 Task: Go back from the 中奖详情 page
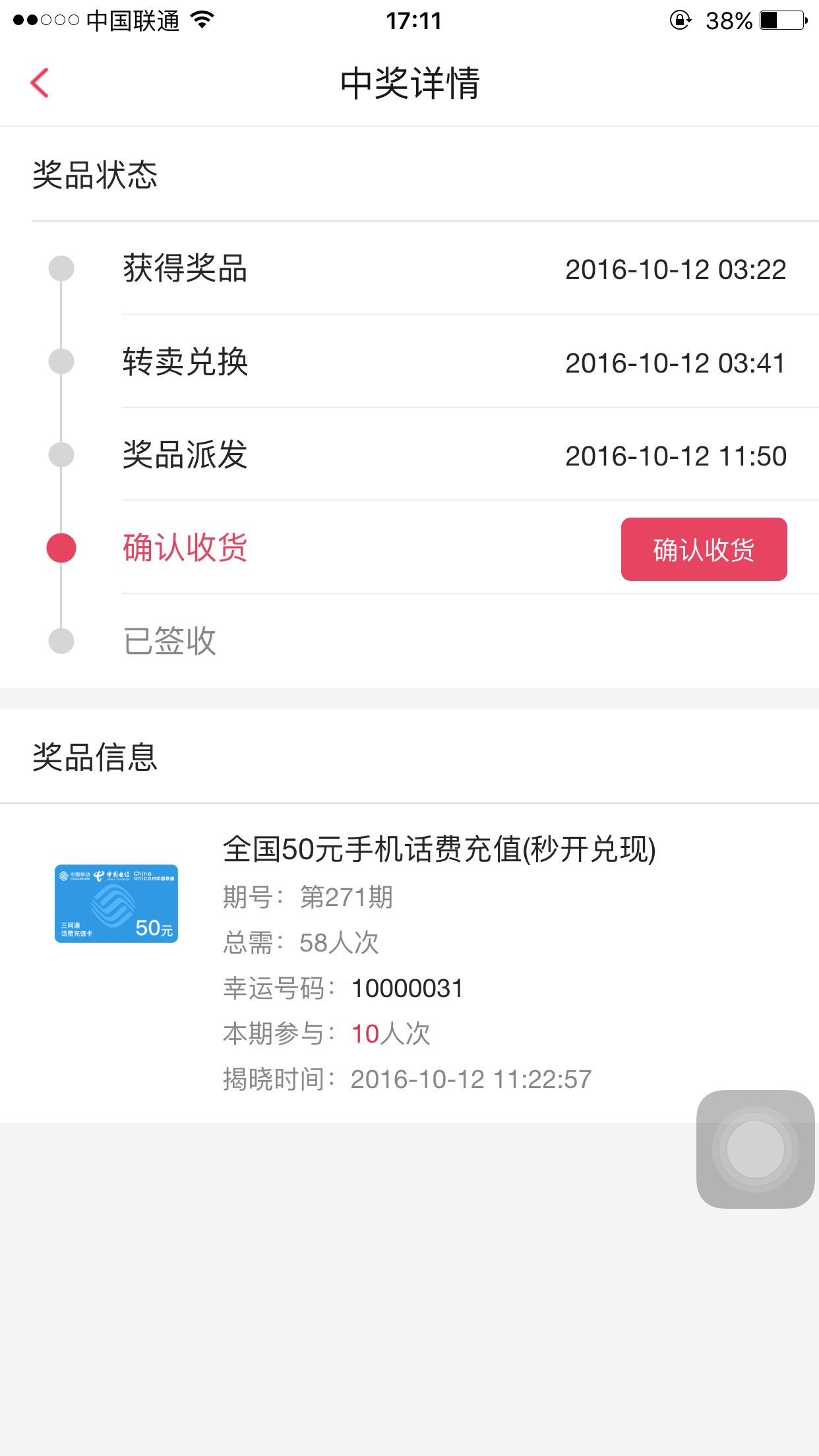tap(40, 83)
